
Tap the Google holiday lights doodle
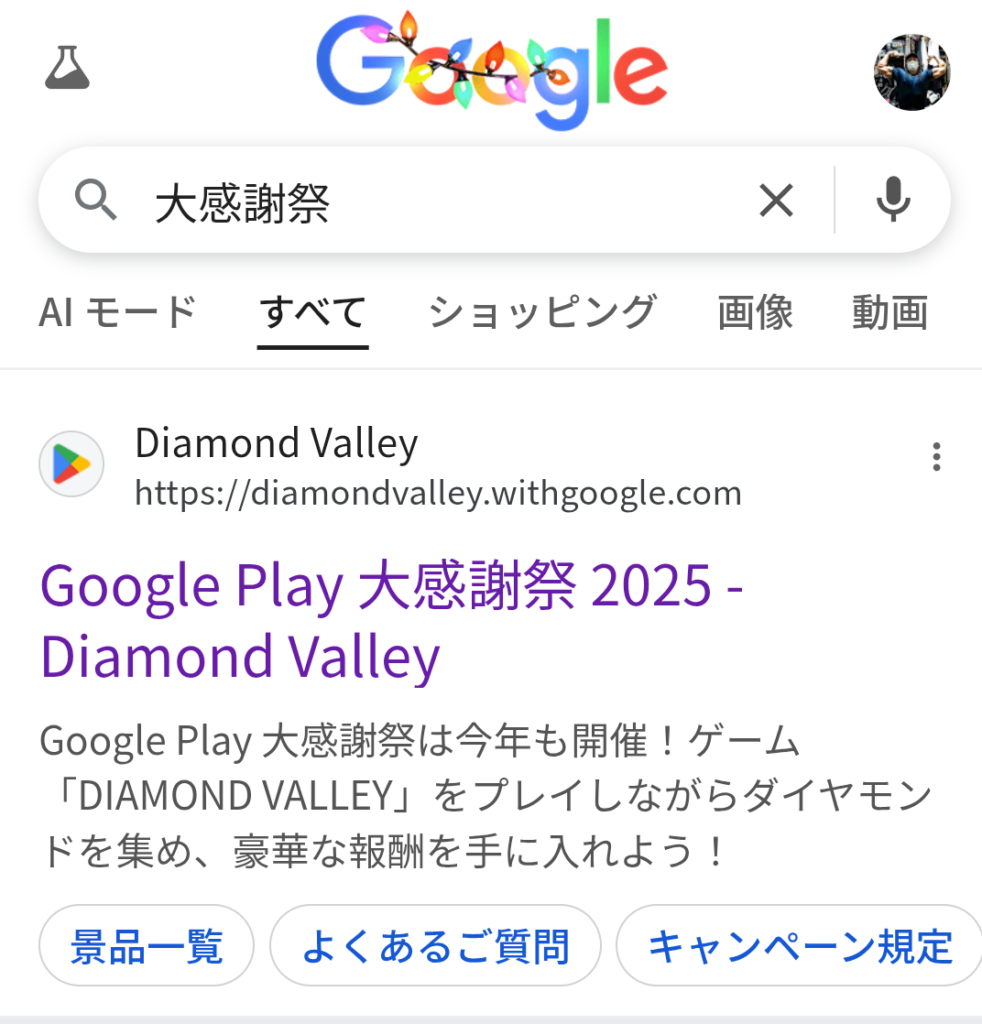pos(491,70)
